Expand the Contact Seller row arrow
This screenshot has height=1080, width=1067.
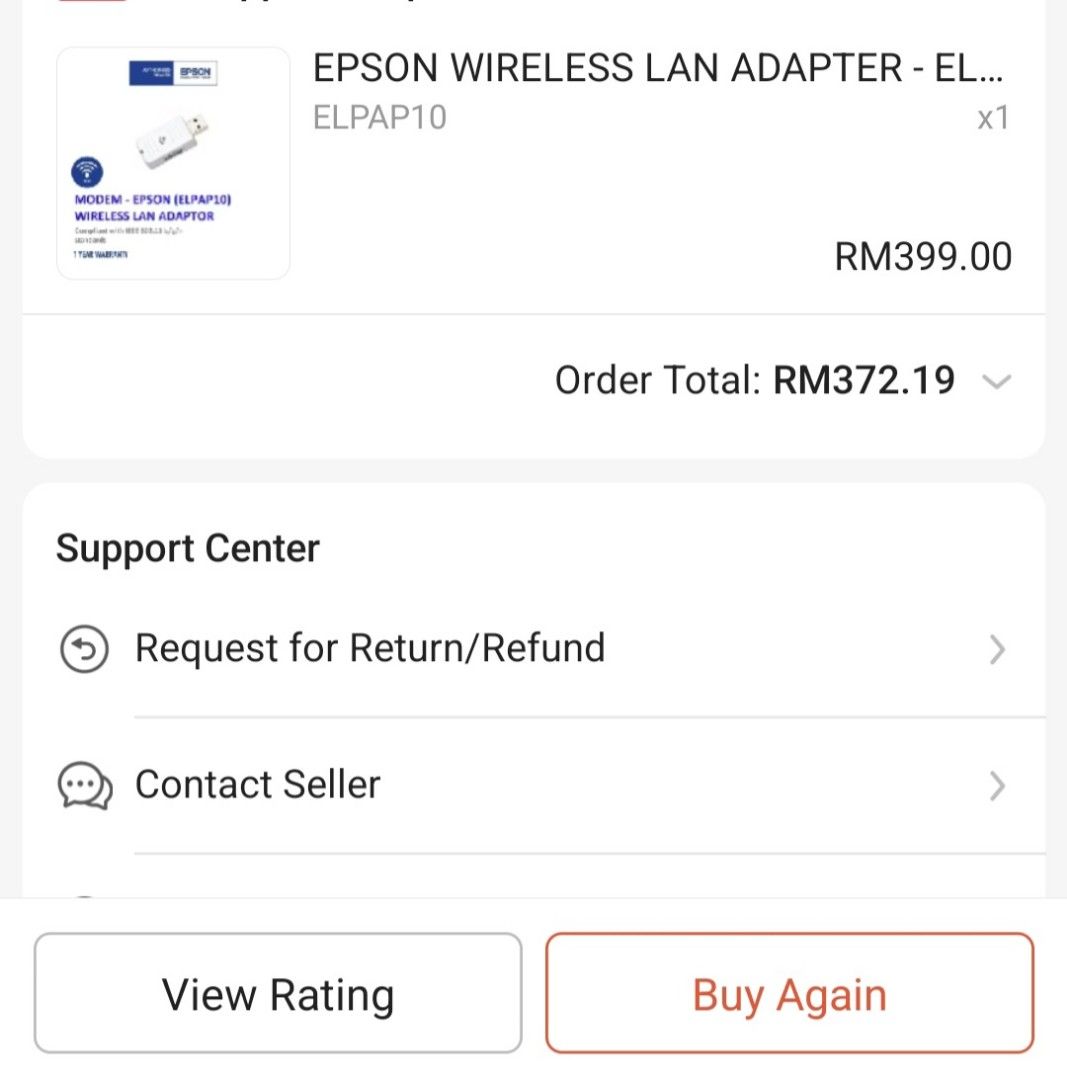click(997, 787)
